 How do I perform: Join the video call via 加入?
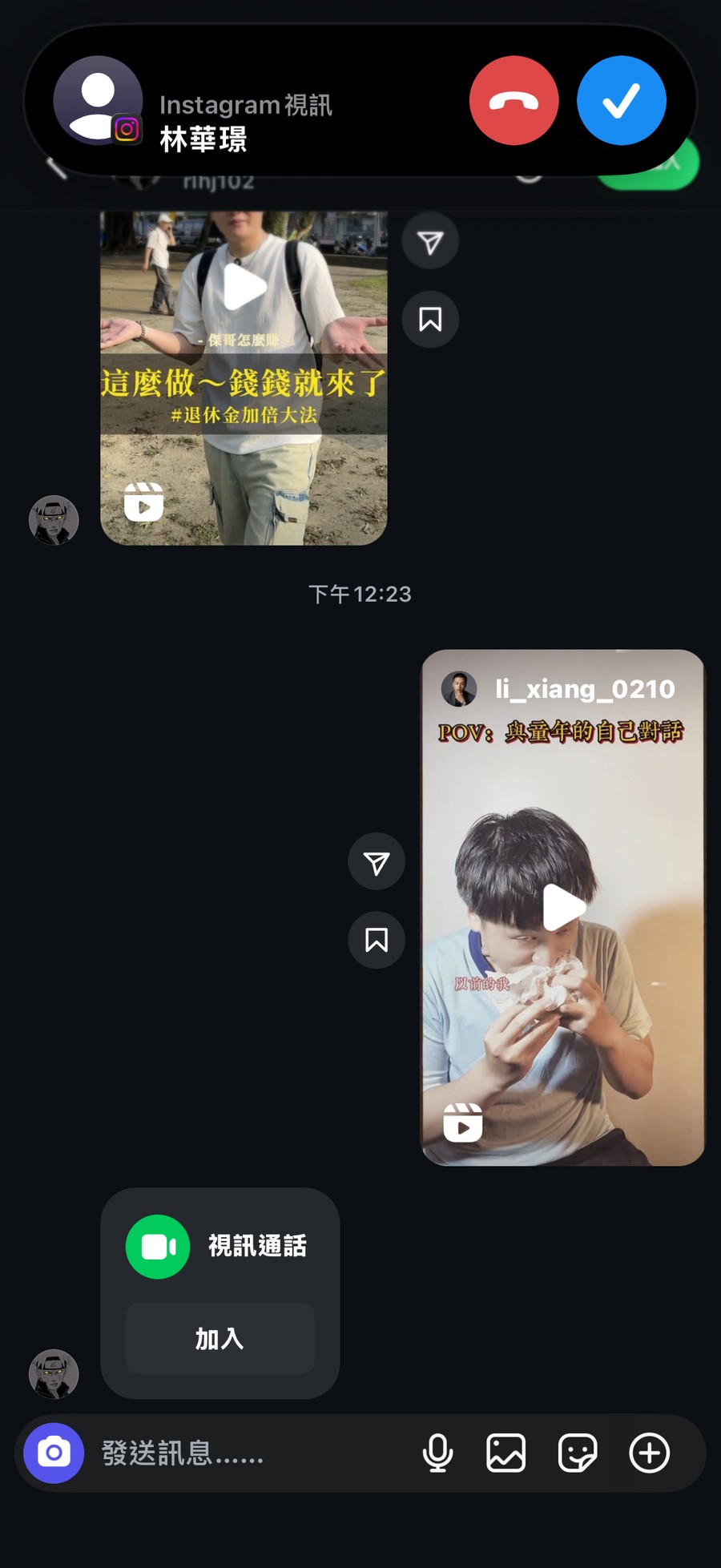click(x=220, y=1338)
